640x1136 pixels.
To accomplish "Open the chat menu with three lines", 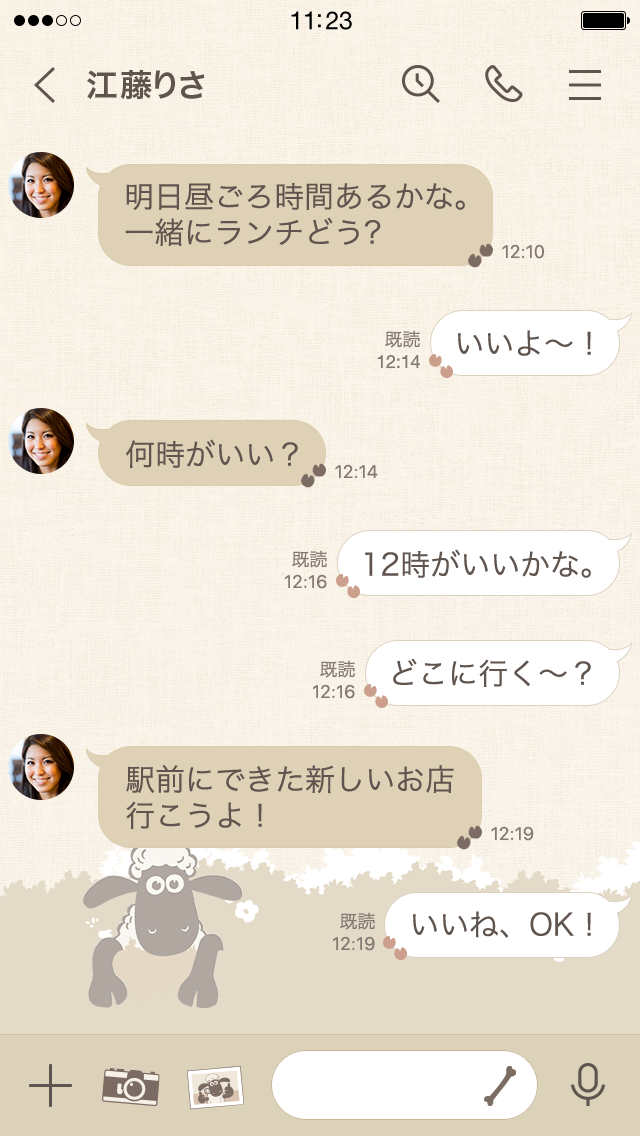I will pos(585,86).
